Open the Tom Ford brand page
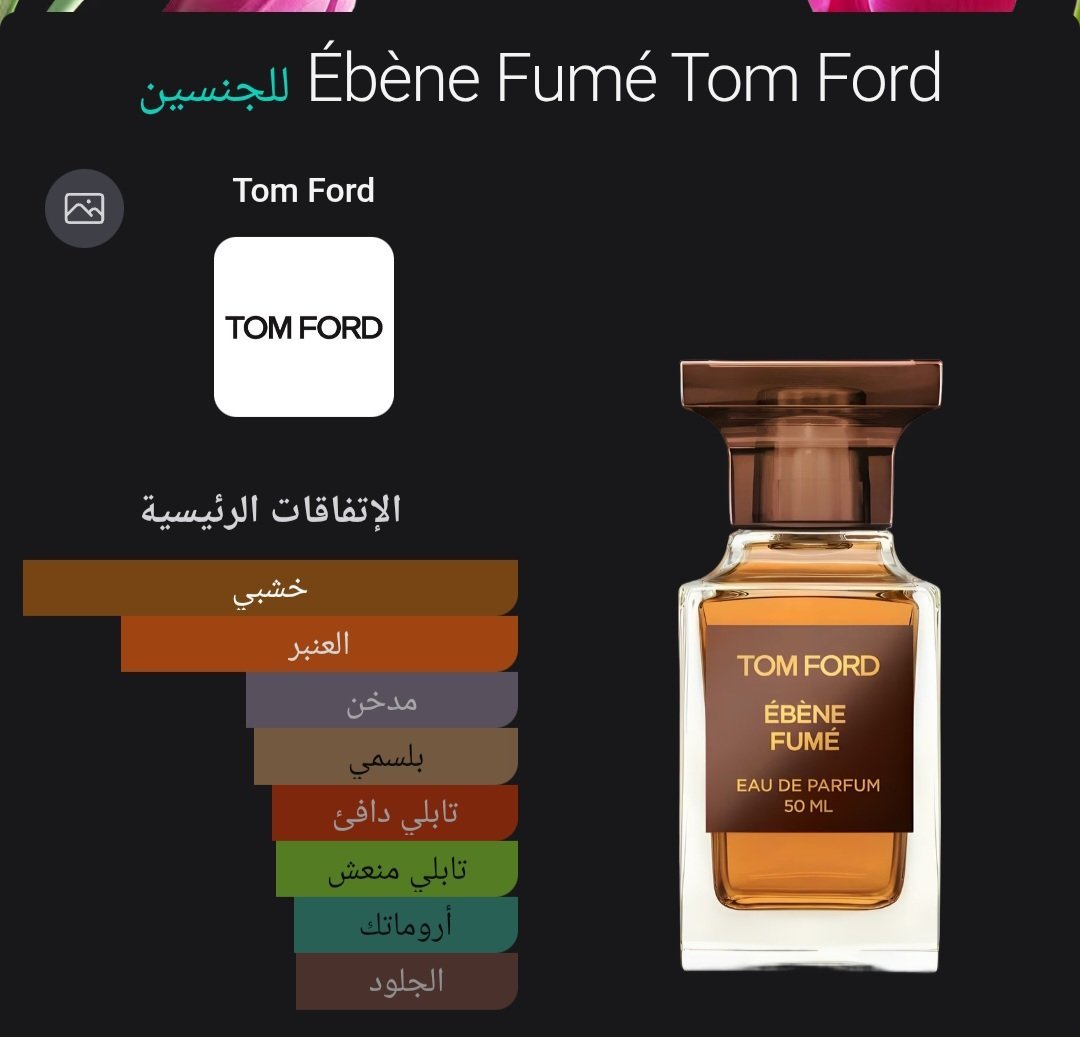Screen dimensions: 1080x1037 click(x=303, y=326)
